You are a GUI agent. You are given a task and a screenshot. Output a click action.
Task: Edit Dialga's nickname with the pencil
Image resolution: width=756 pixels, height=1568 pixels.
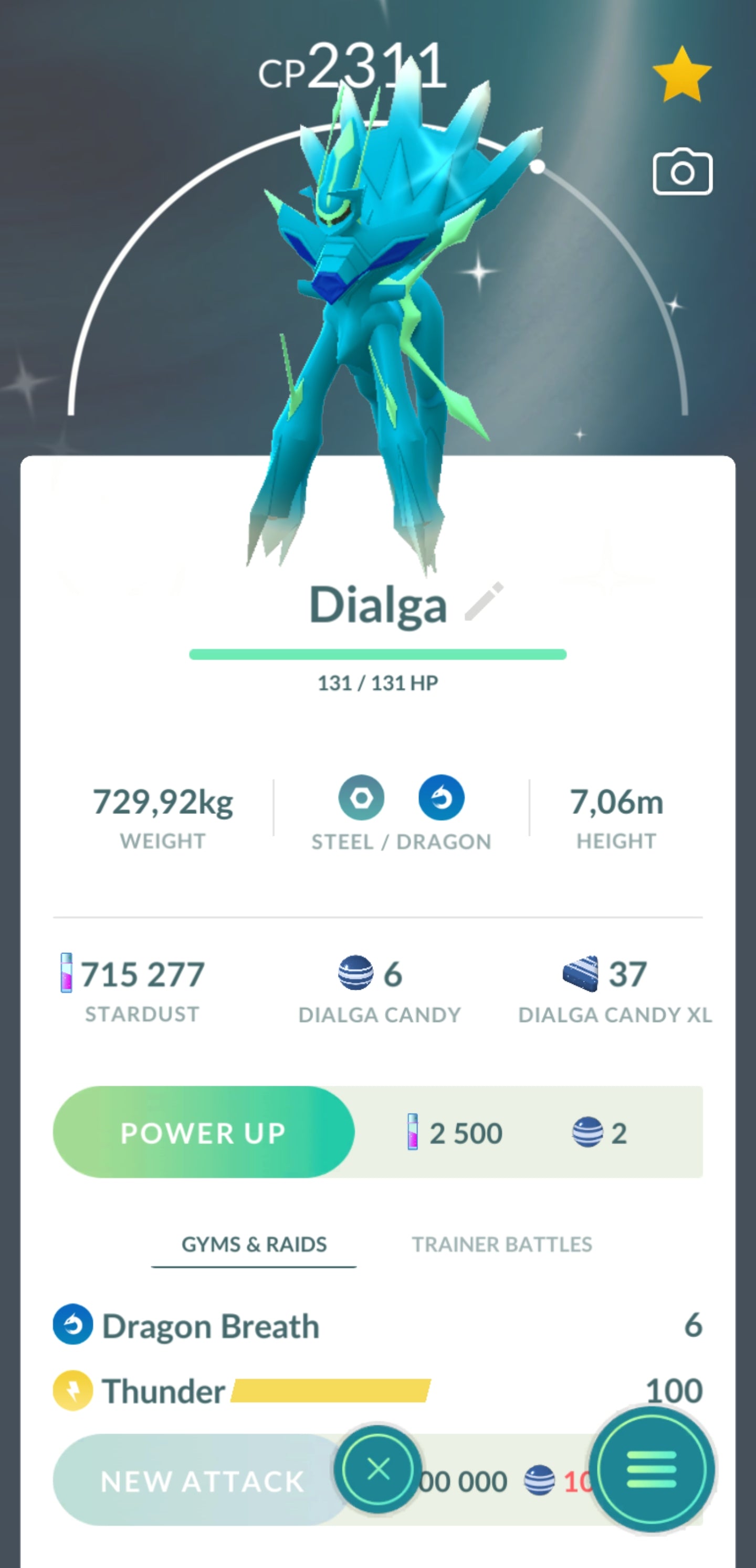[484, 601]
